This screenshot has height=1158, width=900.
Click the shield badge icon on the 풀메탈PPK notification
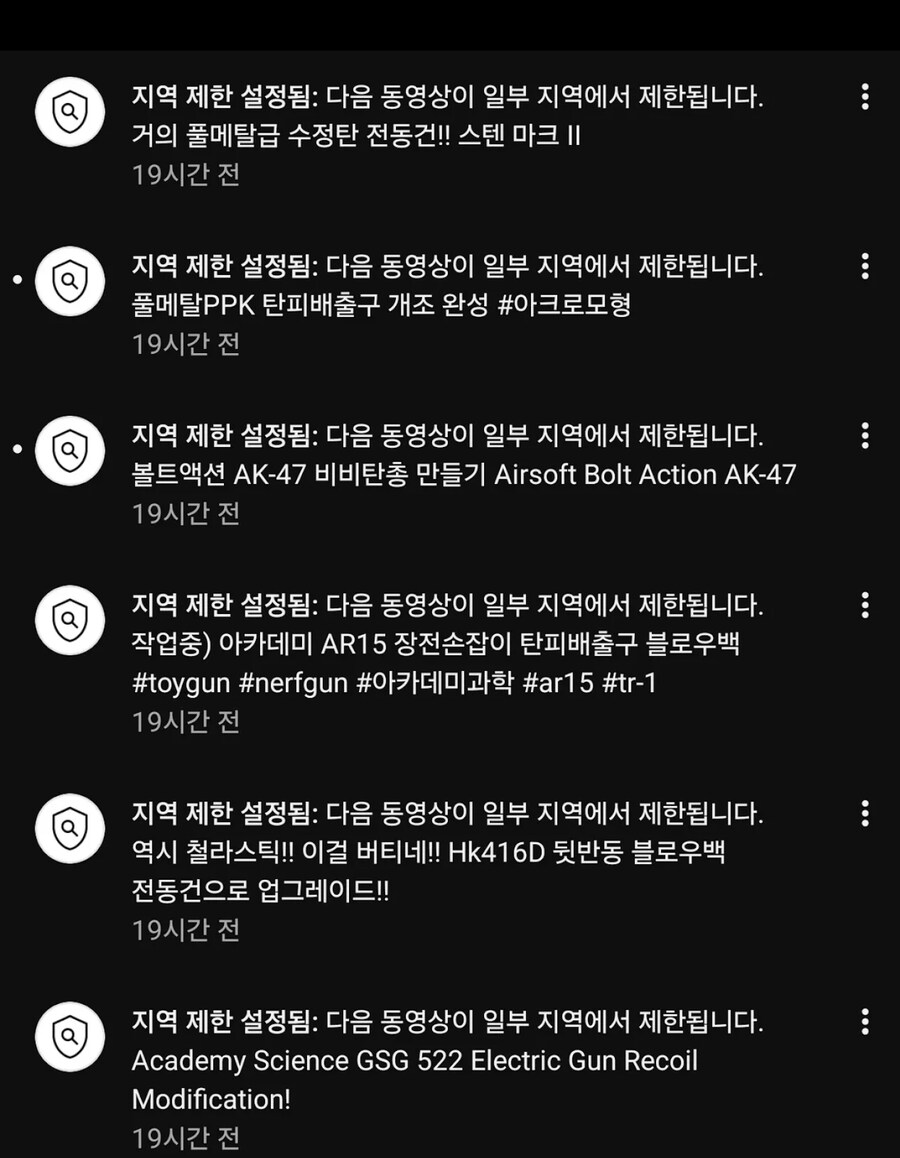(x=69, y=281)
